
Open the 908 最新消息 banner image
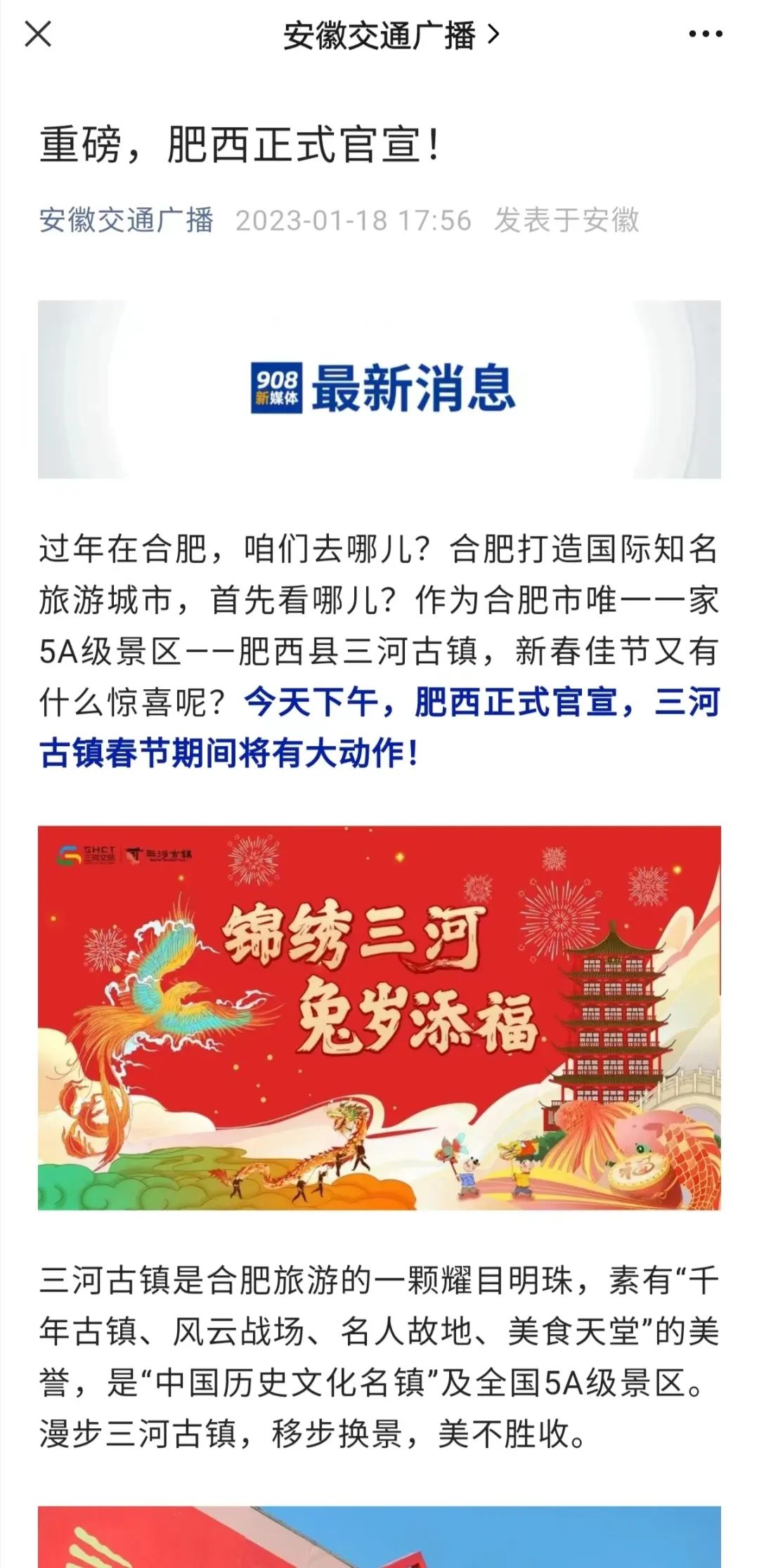379,389
